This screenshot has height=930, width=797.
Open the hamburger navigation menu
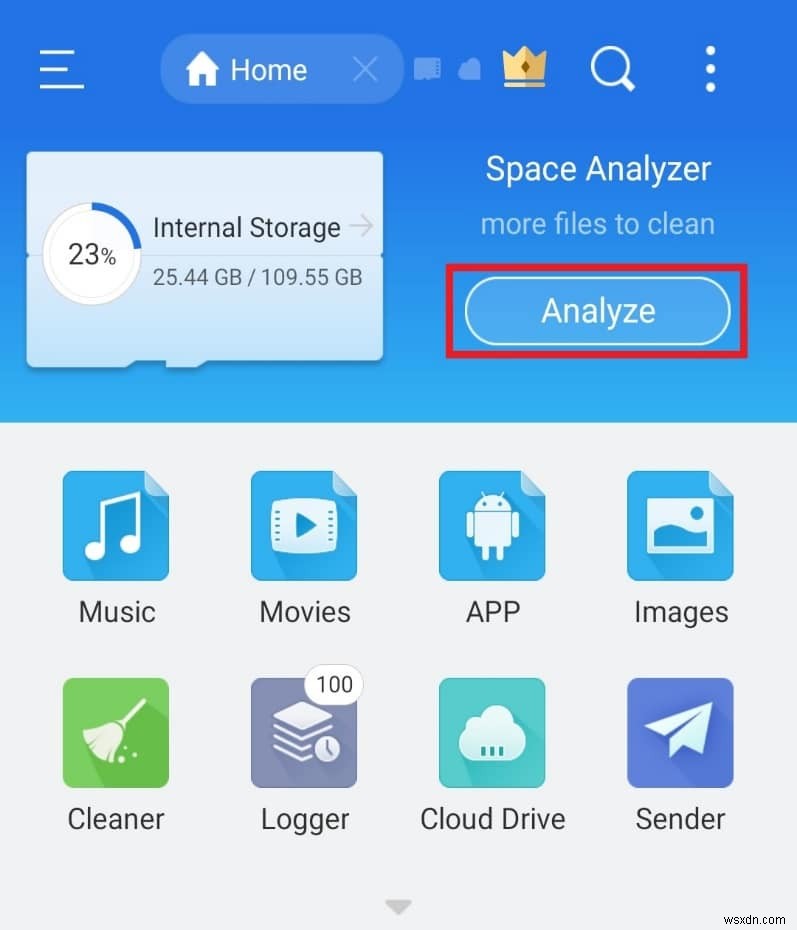tap(60, 70)
